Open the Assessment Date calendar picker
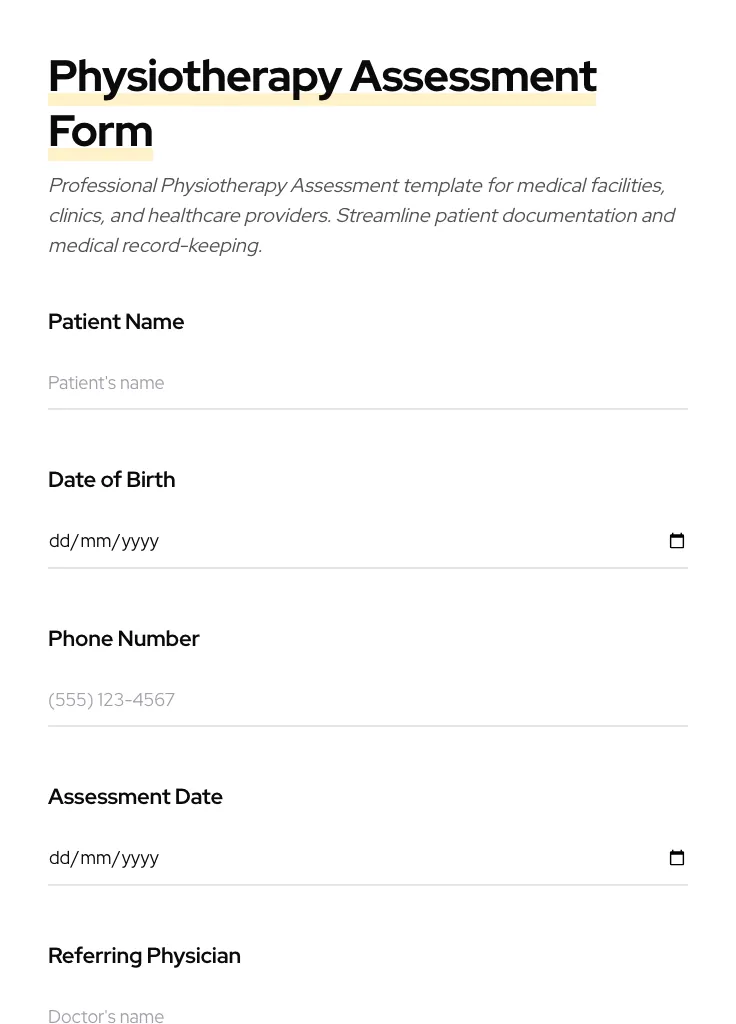The height and width of the screenshot is (1024, 736). click(x=677, y=857)
